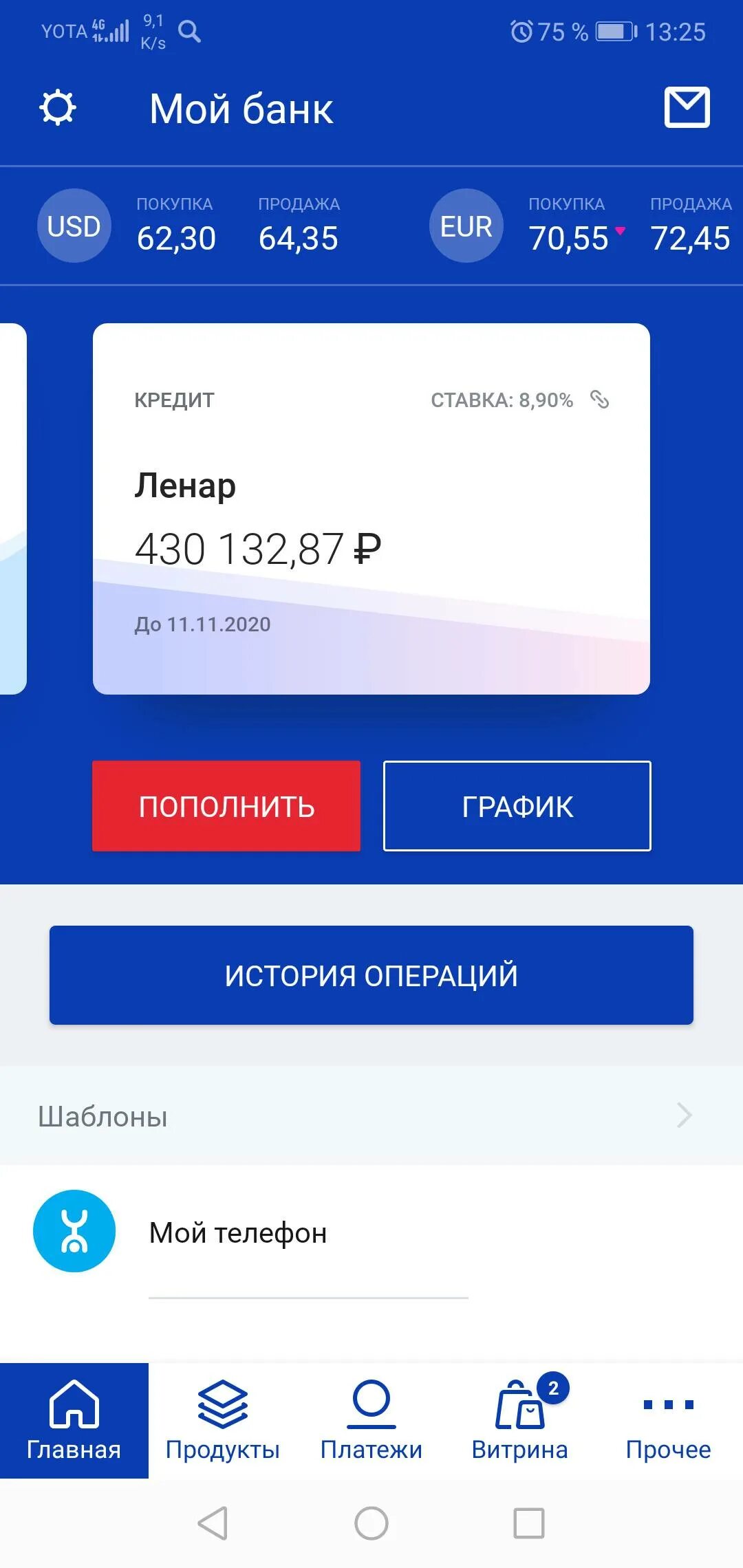Open the Витрина tab
Viewport: 743px width, 1568px height.
[520, 1421]
